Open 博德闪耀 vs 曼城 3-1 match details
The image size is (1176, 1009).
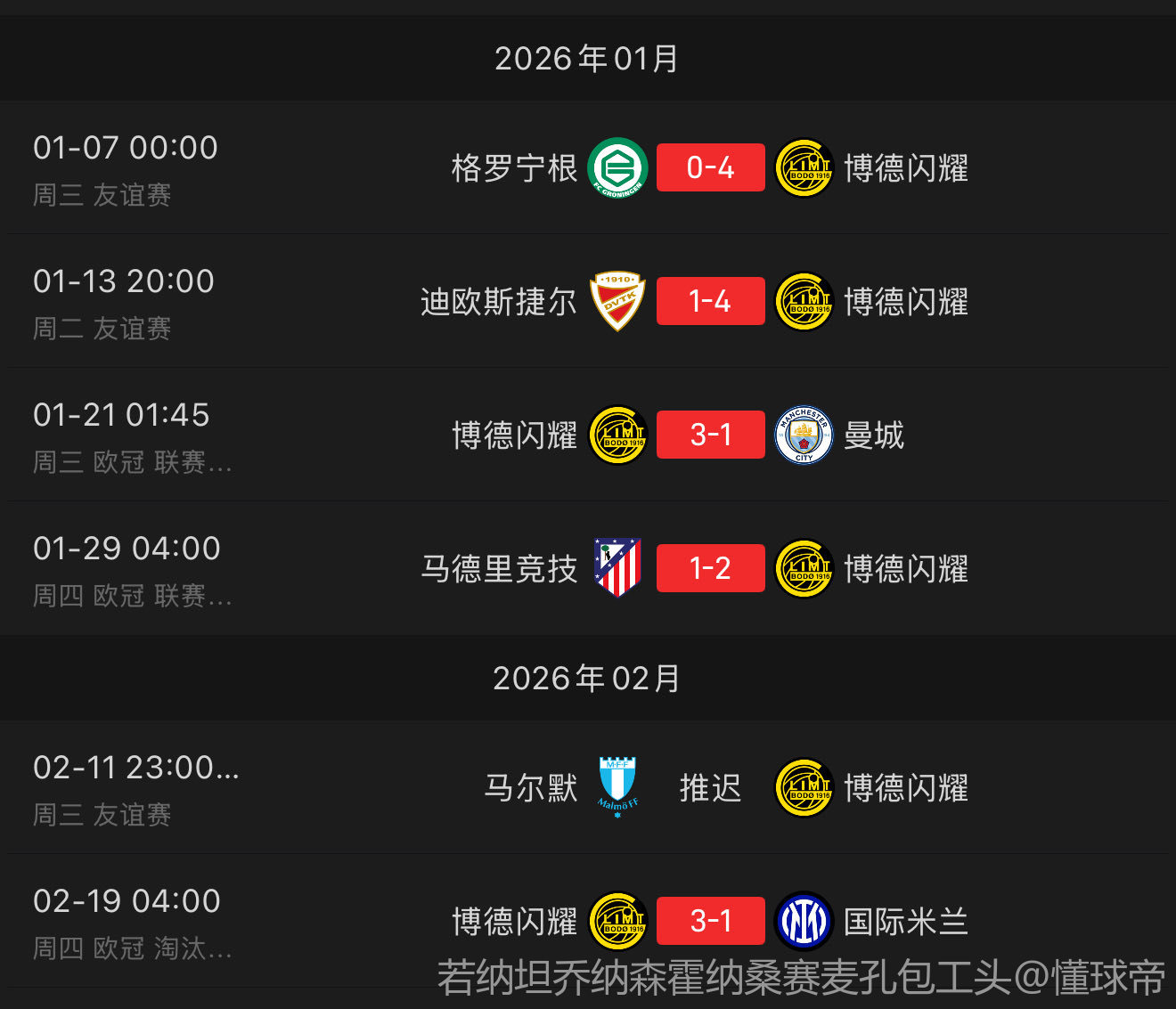pyautogui.click(x=710, y=435)
